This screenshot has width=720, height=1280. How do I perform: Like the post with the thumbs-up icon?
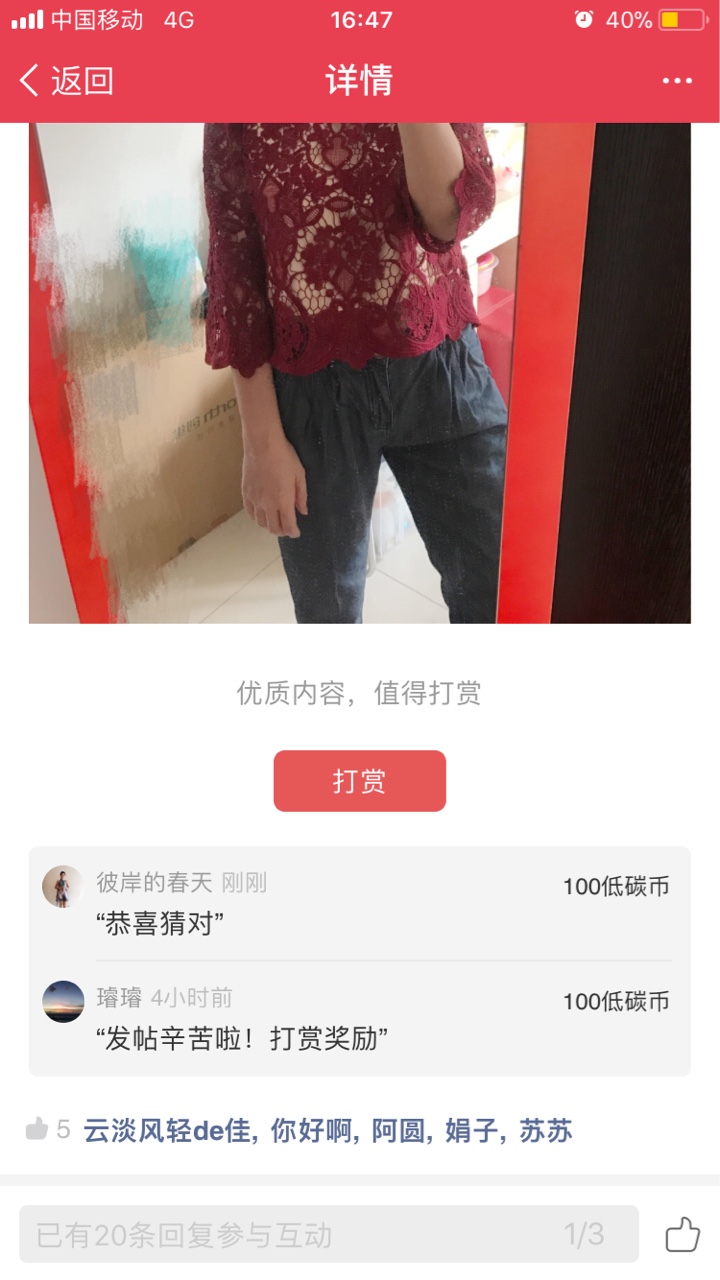682,1234
